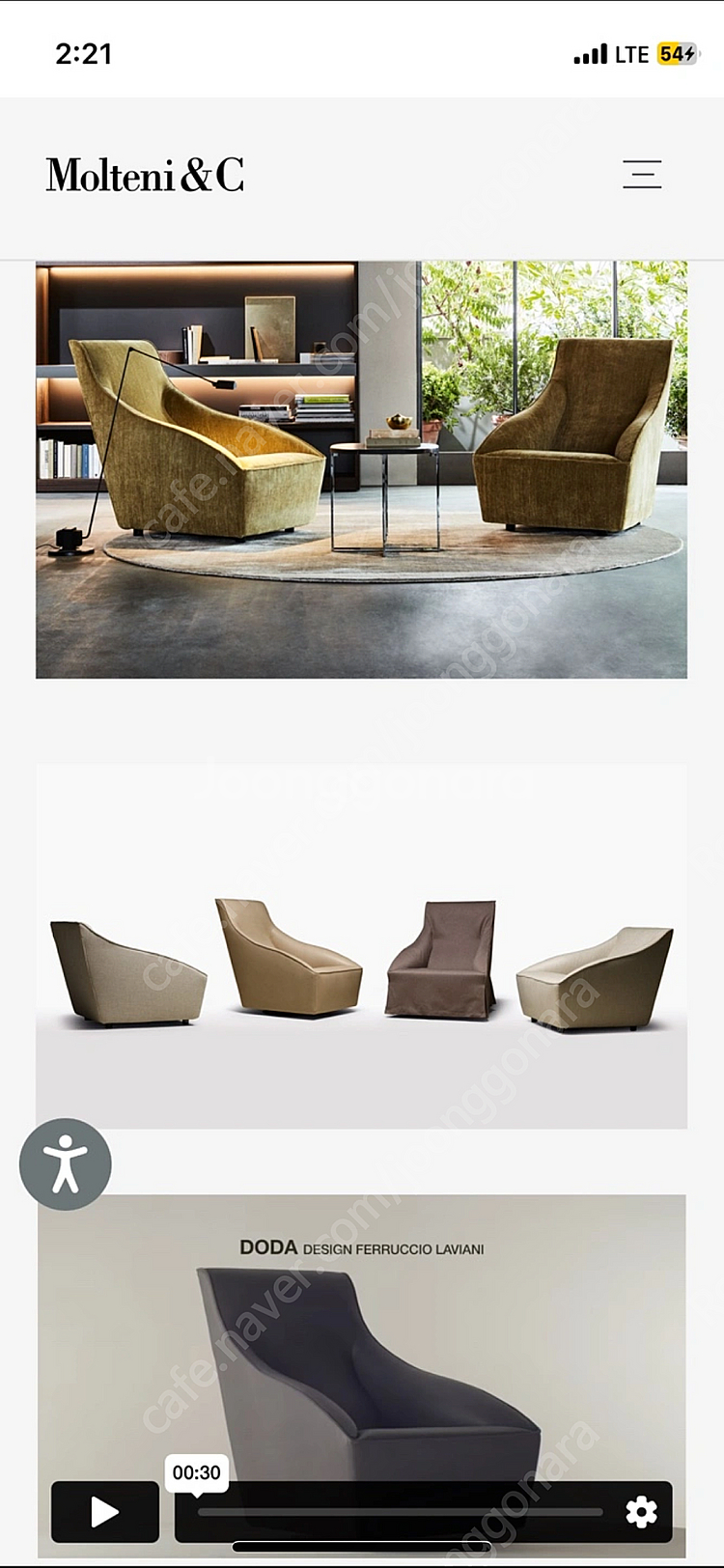Play the DODA video
The image size is (724, 1568).
104,1511
